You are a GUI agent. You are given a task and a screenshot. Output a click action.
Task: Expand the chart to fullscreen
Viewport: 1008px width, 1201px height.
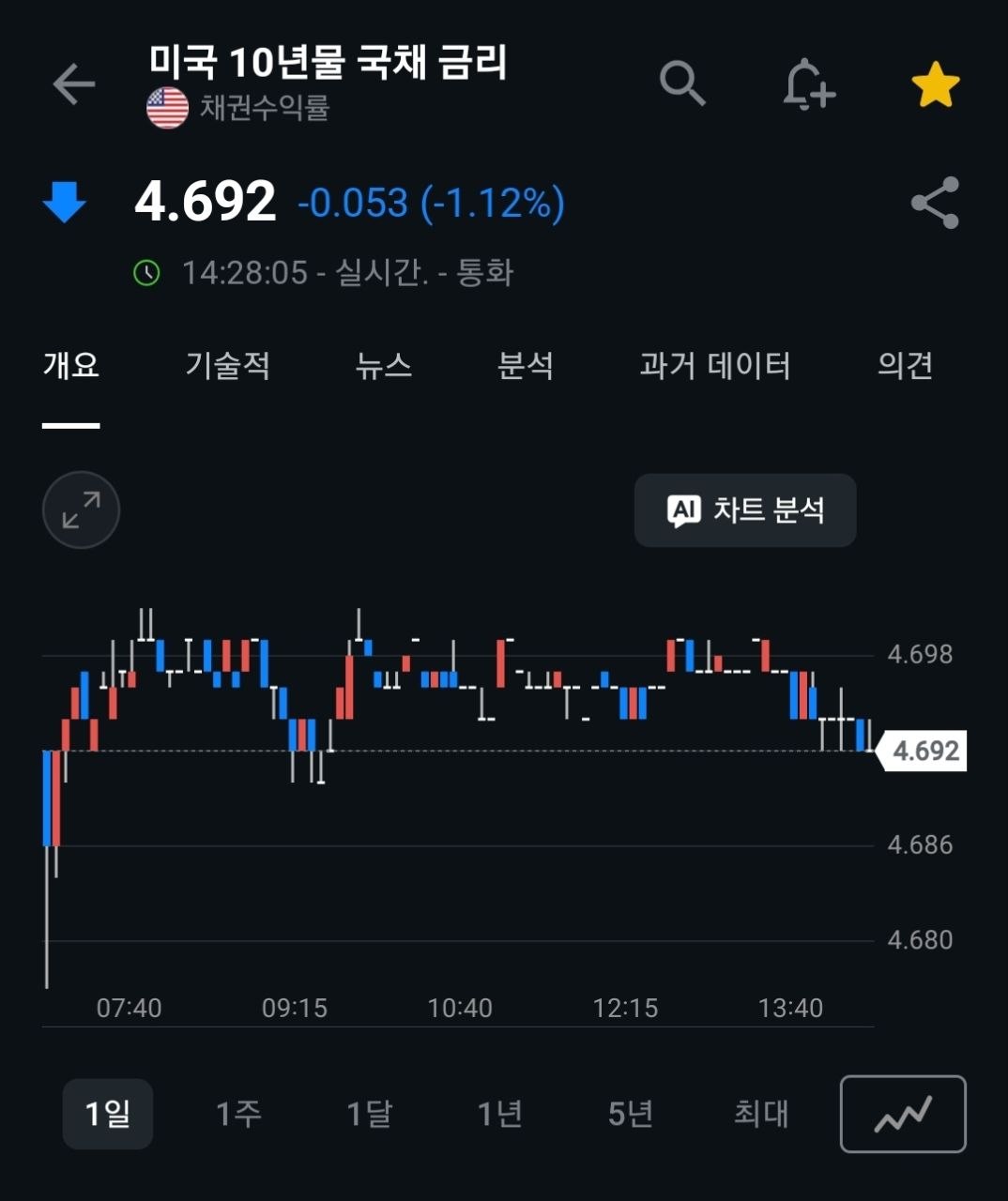point(82,509)
